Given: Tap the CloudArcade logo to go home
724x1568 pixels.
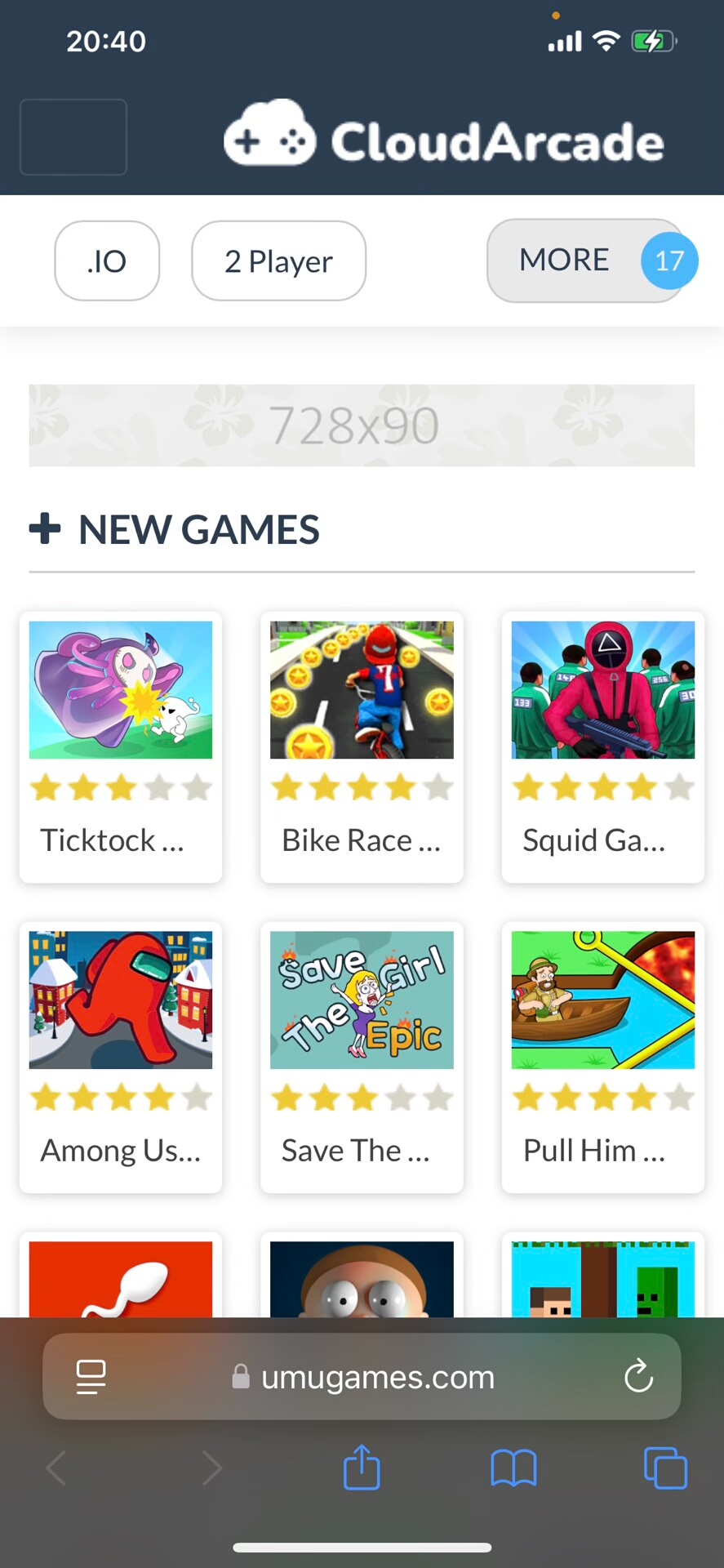Looking at the screenshot, I should click(443, 139).
